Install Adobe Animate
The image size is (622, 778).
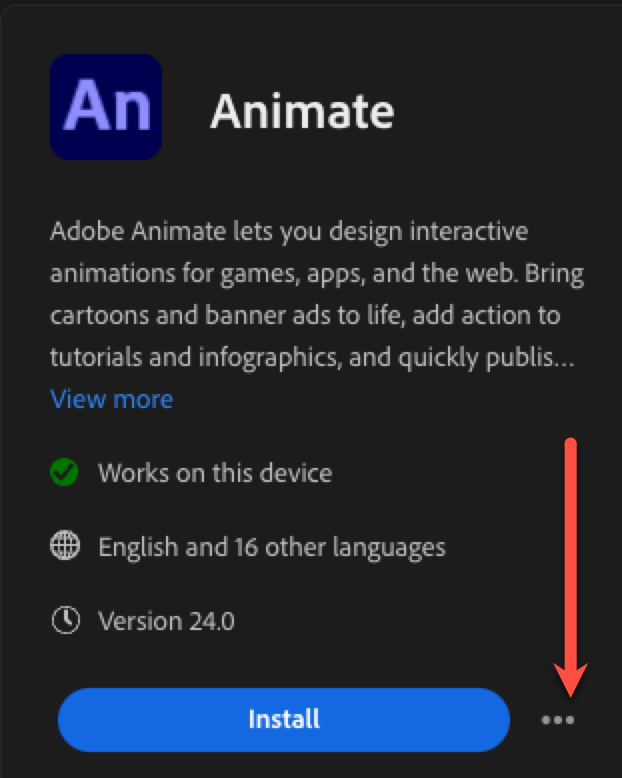(283, 719)
